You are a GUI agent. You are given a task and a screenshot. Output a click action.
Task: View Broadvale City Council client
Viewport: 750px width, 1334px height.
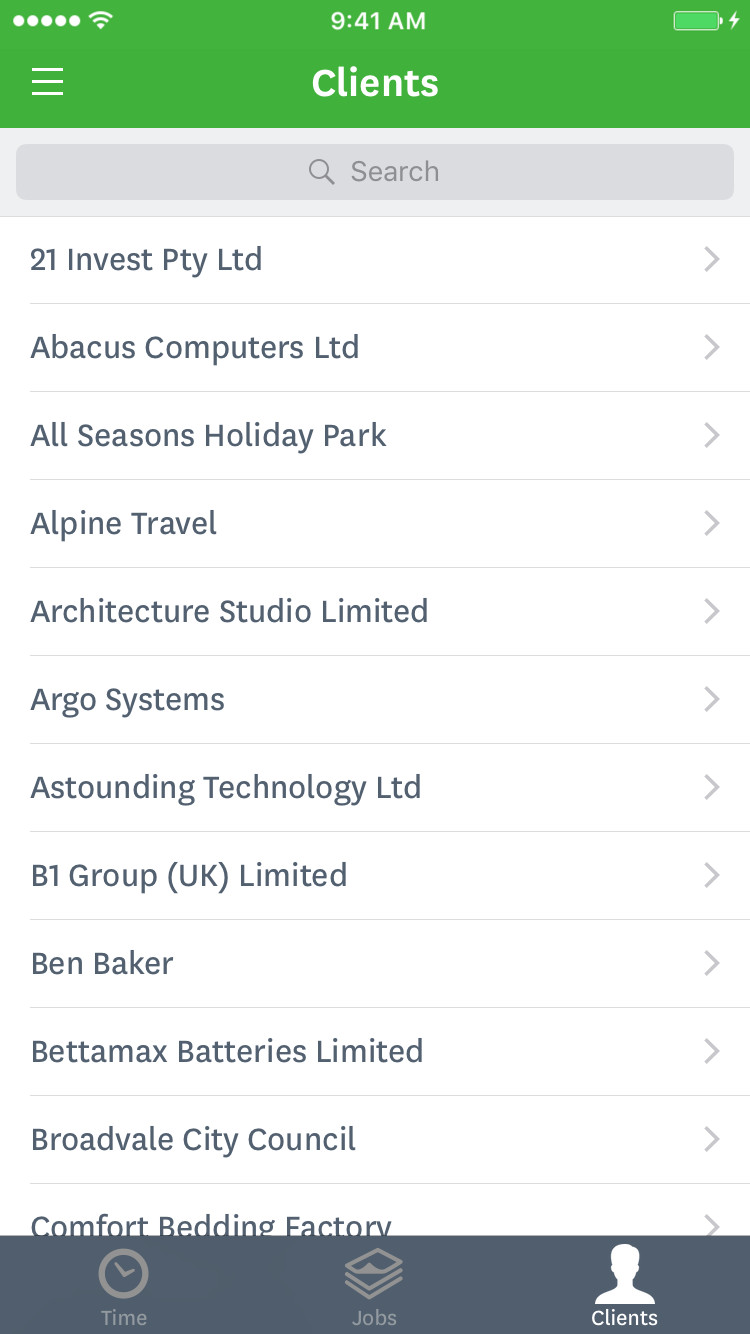click(375, 1140)
